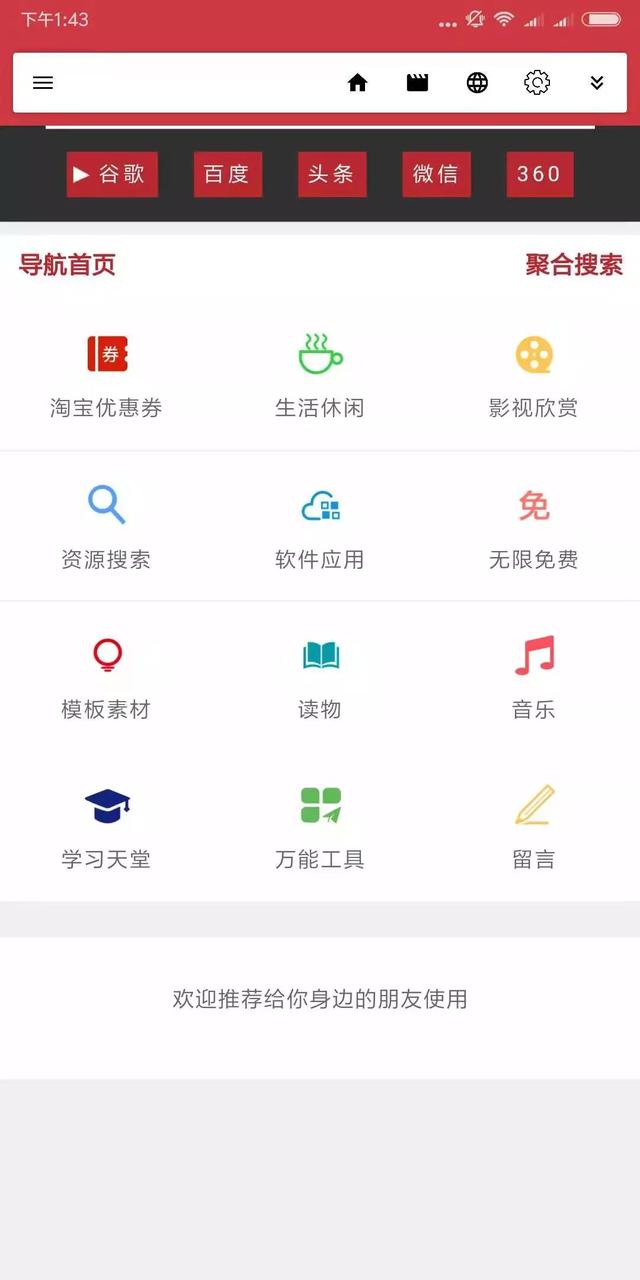This screenshot has height=1280, width=640.
Task: Open 万能工具 tools
Action: click(320, 827)
